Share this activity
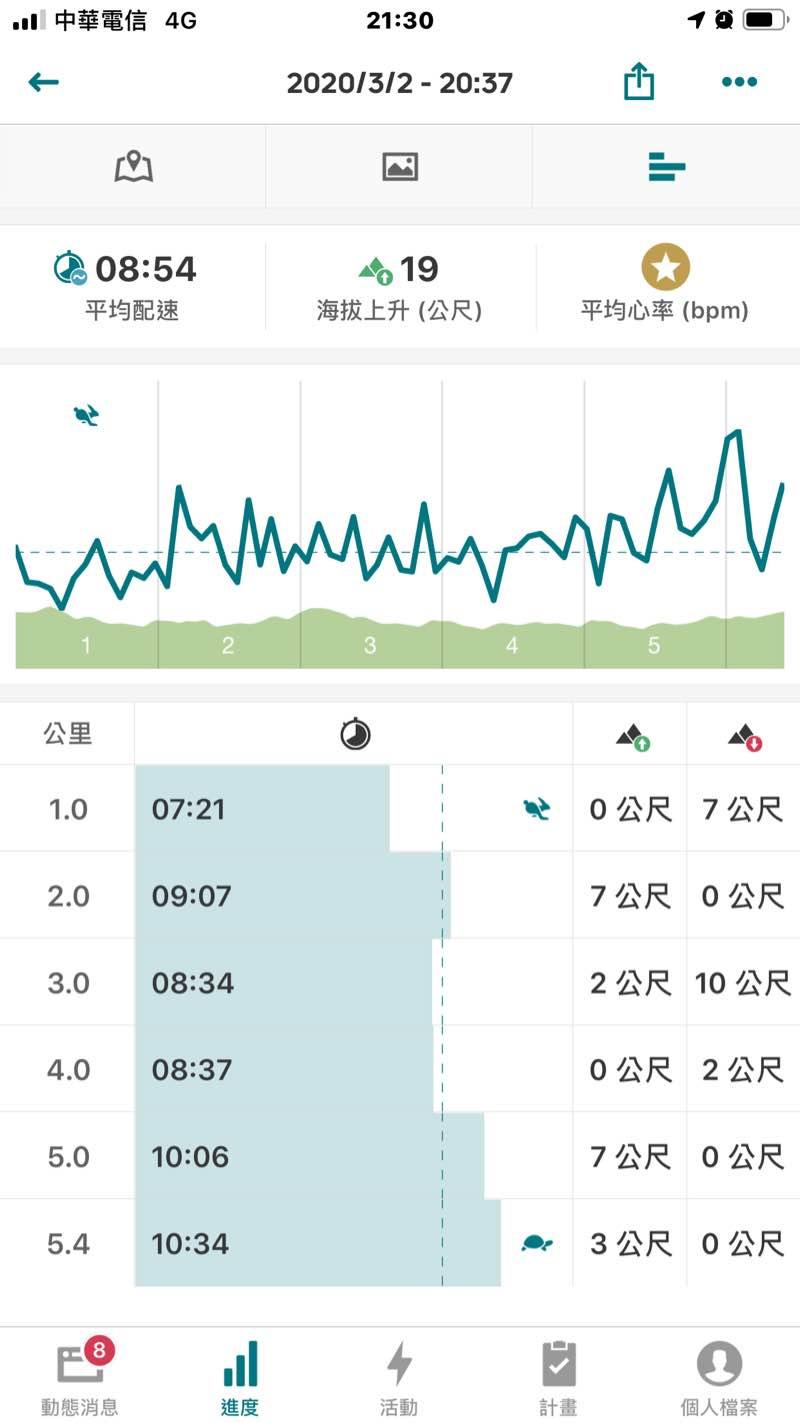 coord(638,82)
